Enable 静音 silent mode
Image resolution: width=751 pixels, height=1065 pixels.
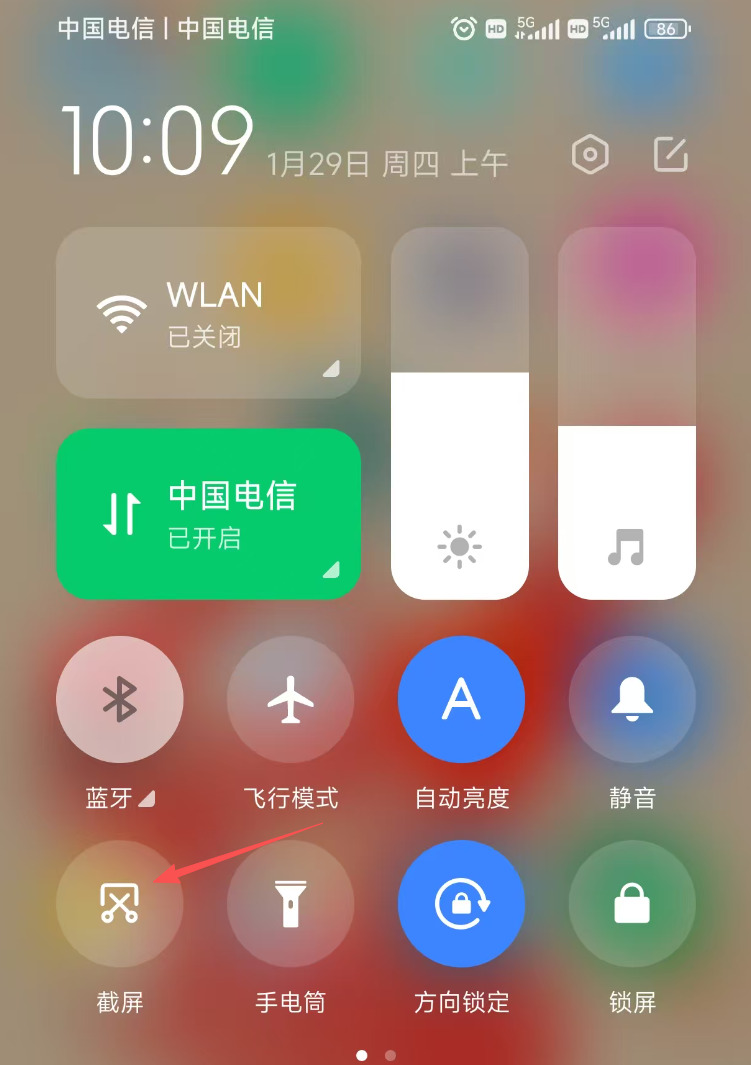click(632, 699)
